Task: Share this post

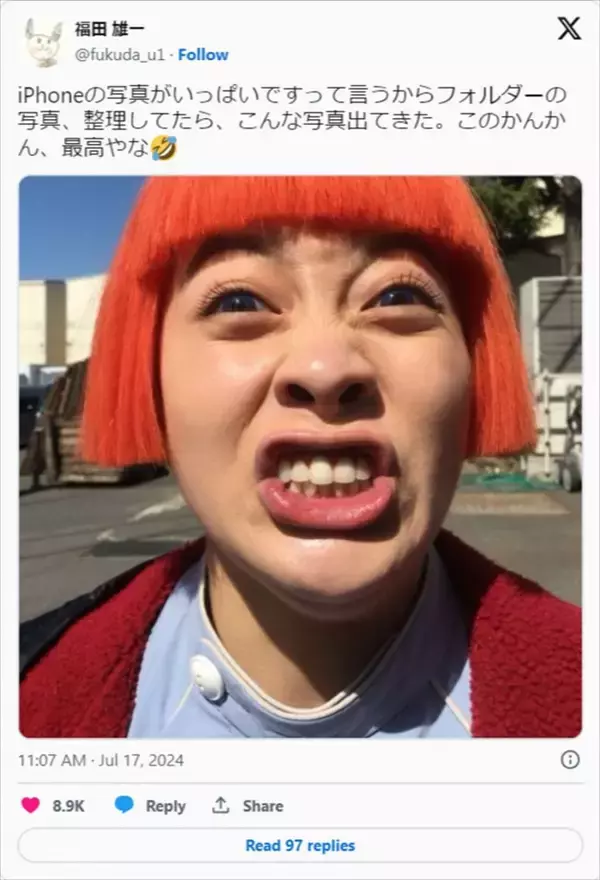Action: coord(248,805)
